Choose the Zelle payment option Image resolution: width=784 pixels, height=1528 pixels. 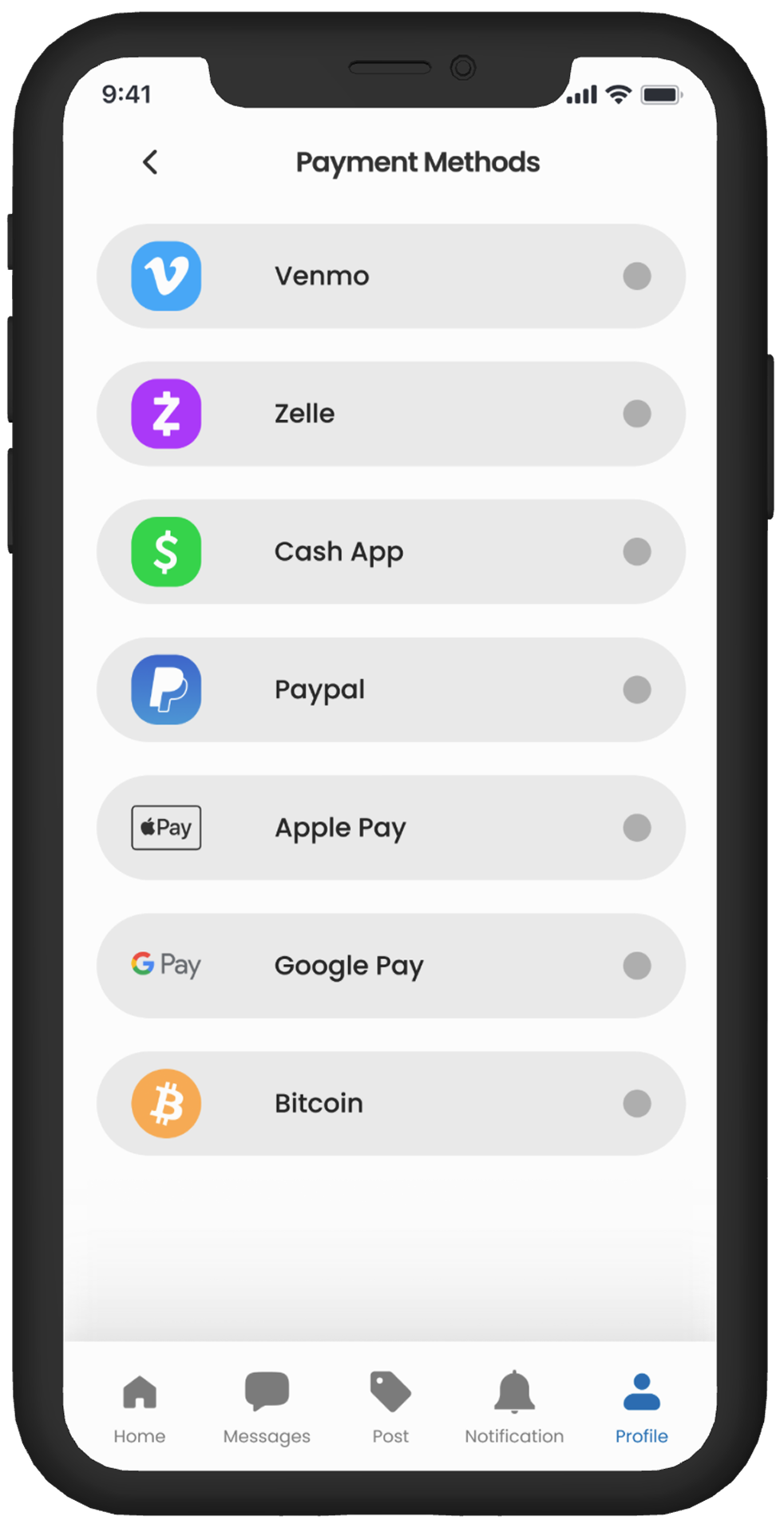pyautogui.click(x=636, y=414)
